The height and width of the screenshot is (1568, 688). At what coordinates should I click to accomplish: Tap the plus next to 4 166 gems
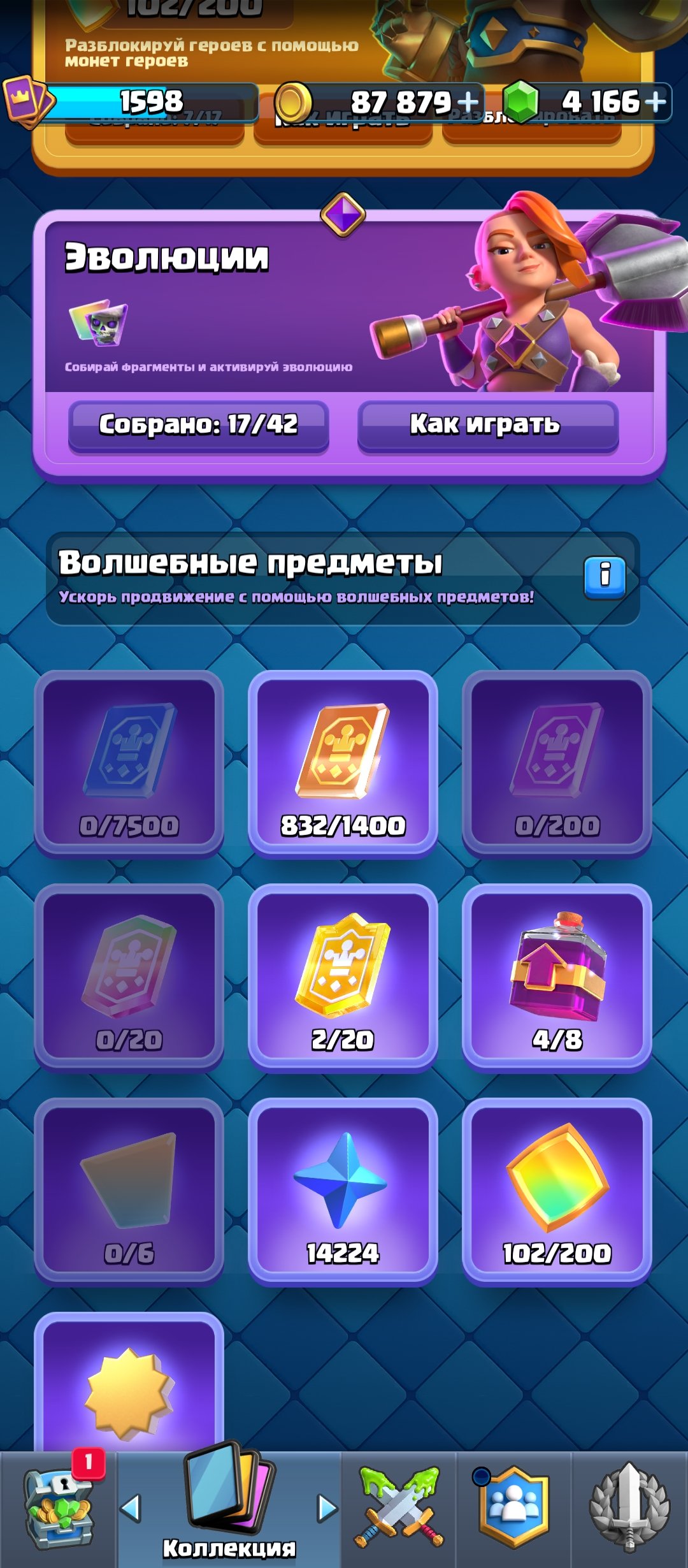[656, 102]
